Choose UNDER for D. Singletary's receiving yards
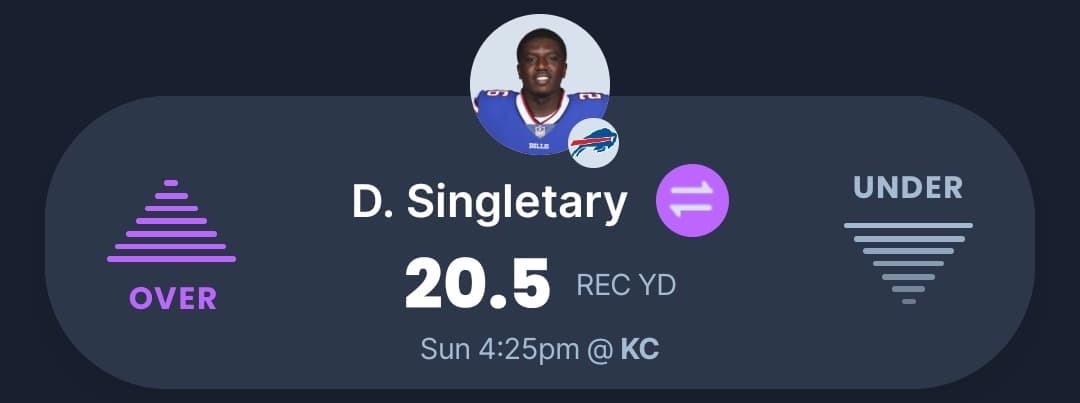Viewport: 1080px width, 403px height. pos(908,240)
